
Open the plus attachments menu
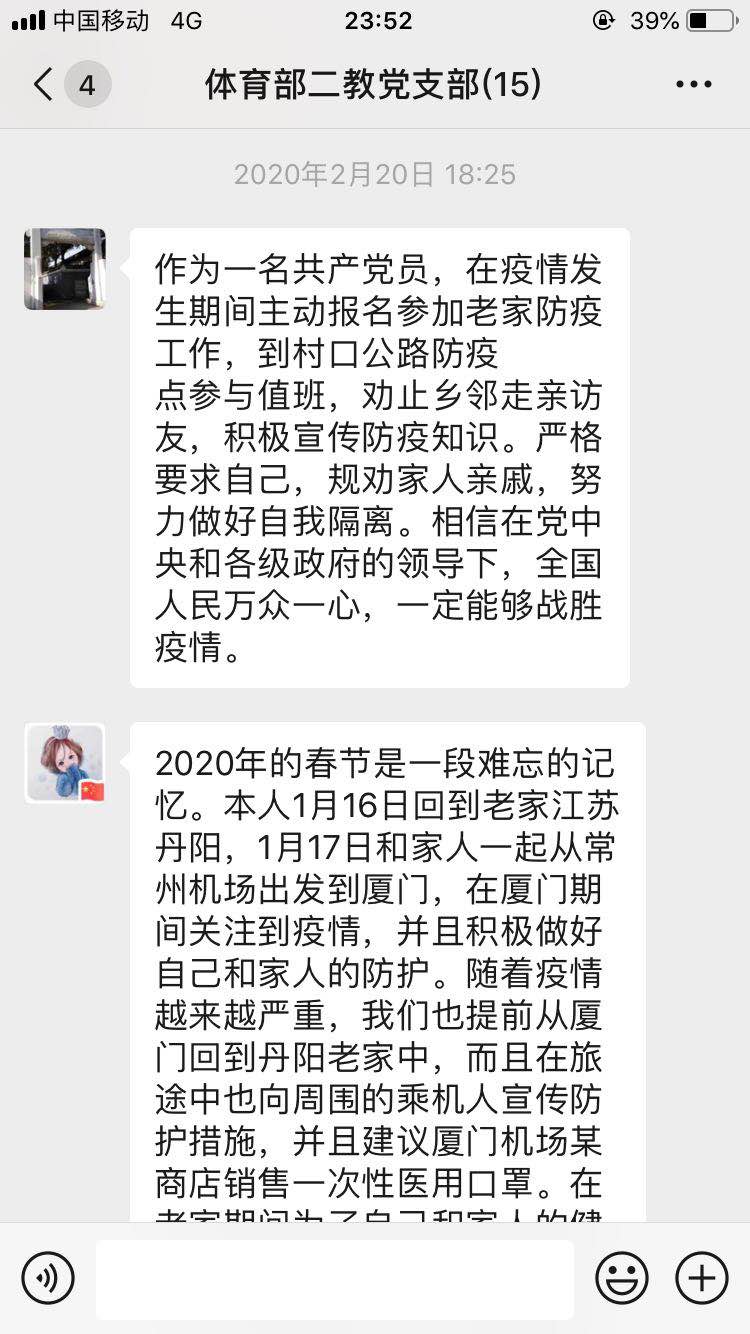click(x=702, y=1278)
